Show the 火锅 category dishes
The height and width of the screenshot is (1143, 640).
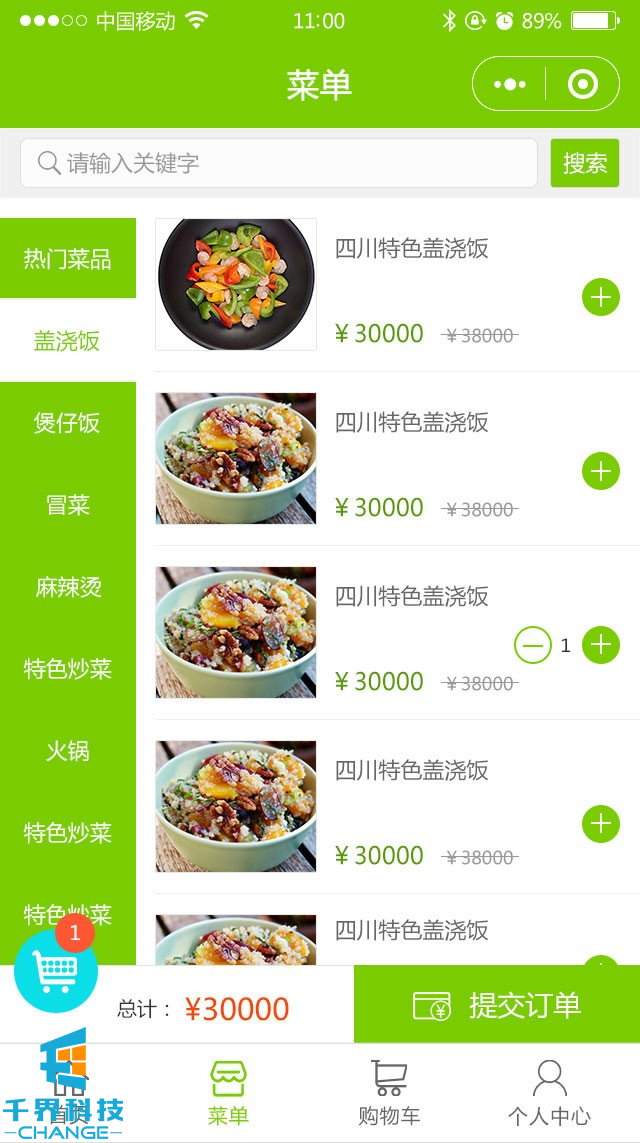click(x=68, y=751)
